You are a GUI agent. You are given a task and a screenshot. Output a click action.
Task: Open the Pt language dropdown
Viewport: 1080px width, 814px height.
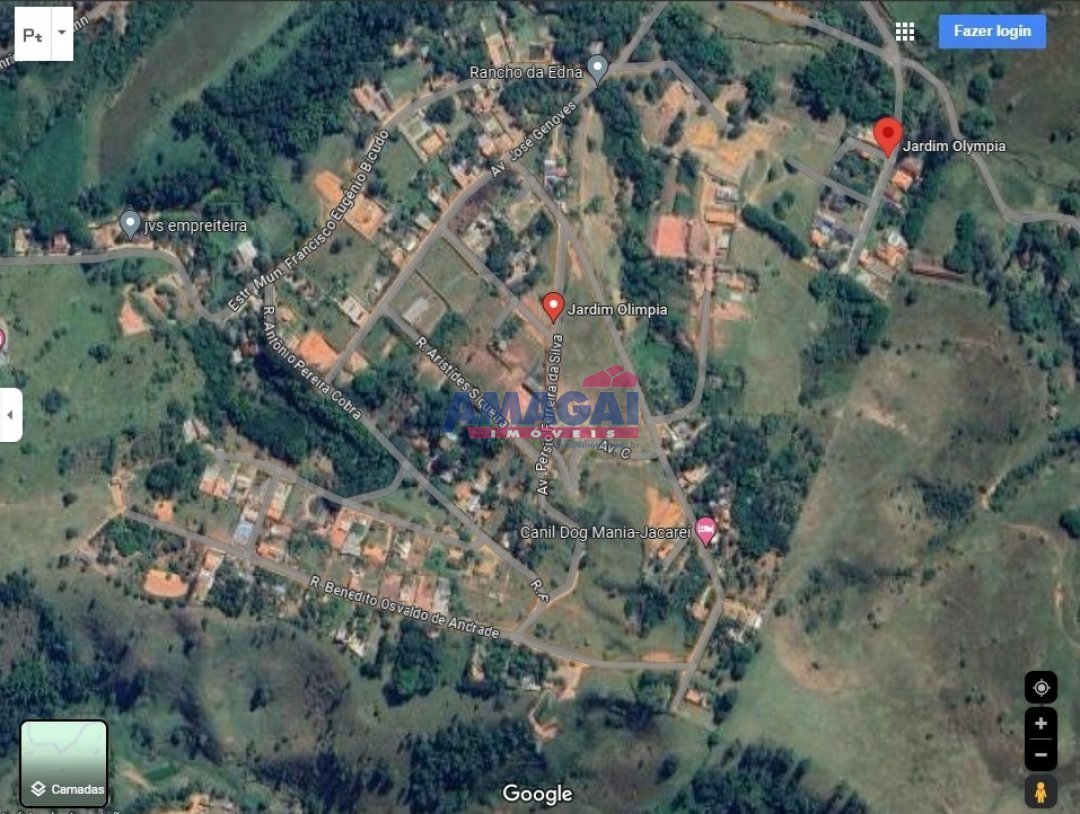62,33
